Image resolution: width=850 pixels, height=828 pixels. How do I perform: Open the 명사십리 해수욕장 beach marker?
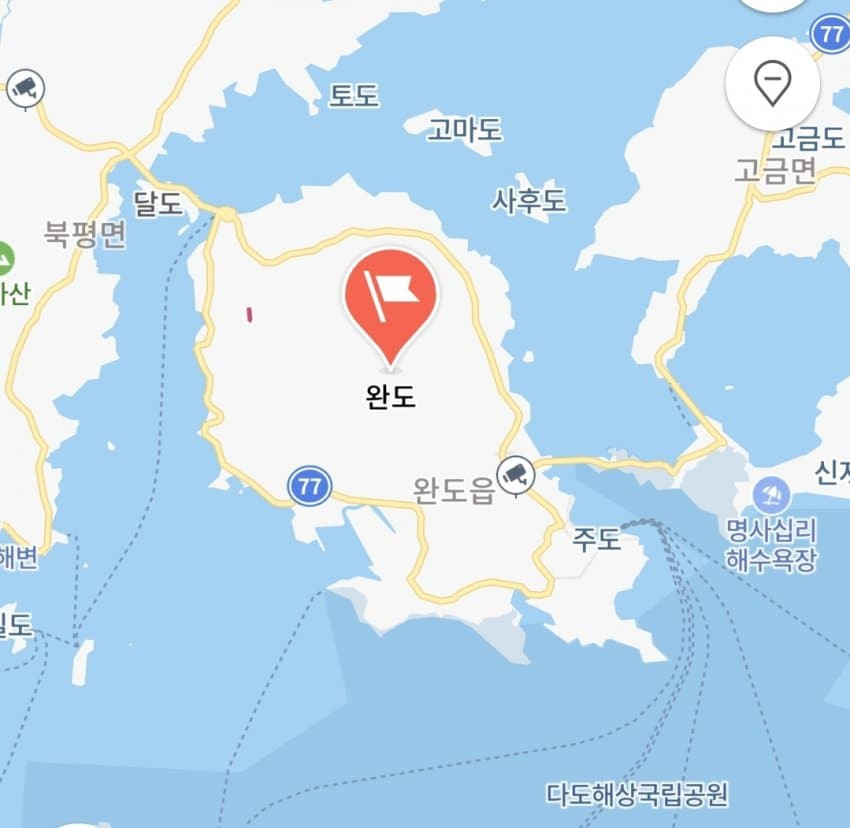point(771,495)
